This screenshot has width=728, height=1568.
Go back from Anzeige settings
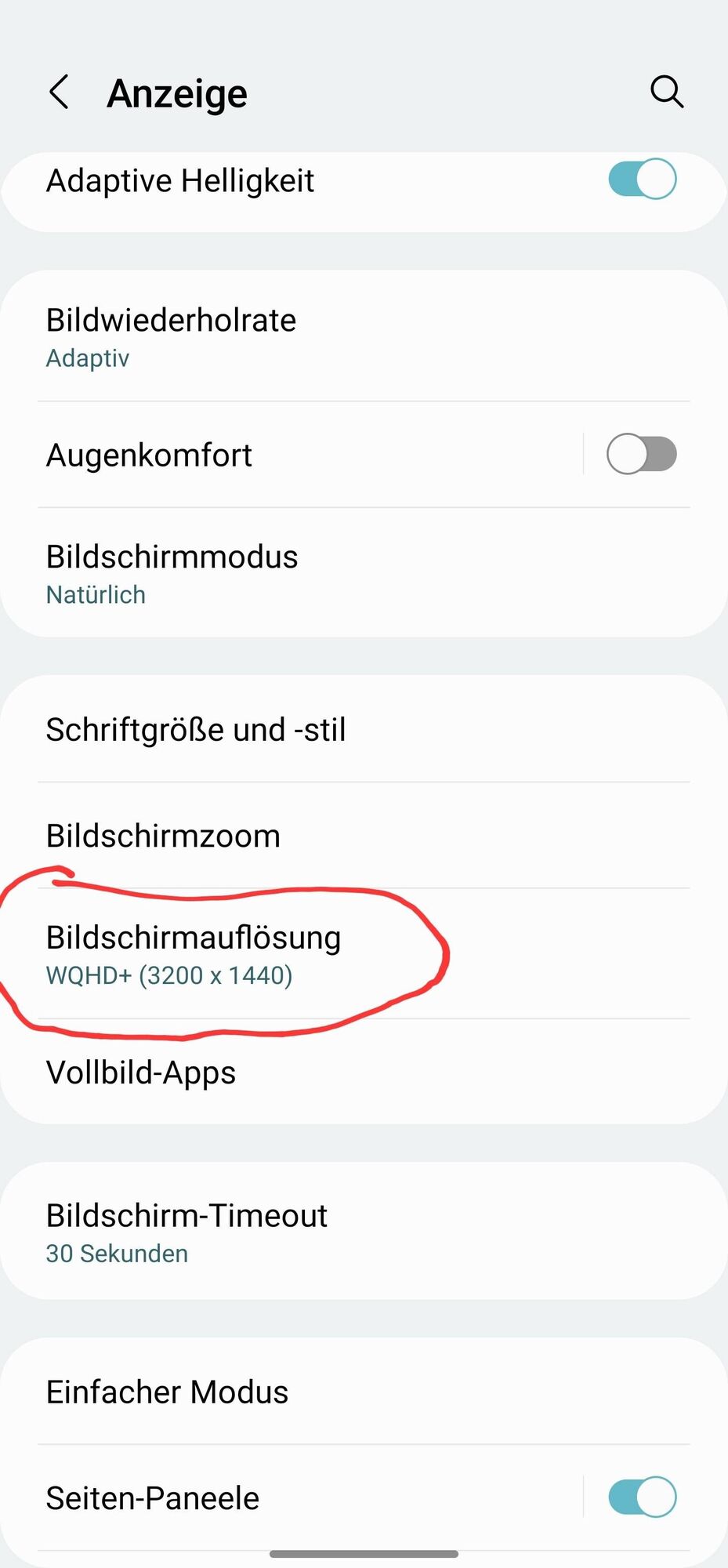[60, 93]
